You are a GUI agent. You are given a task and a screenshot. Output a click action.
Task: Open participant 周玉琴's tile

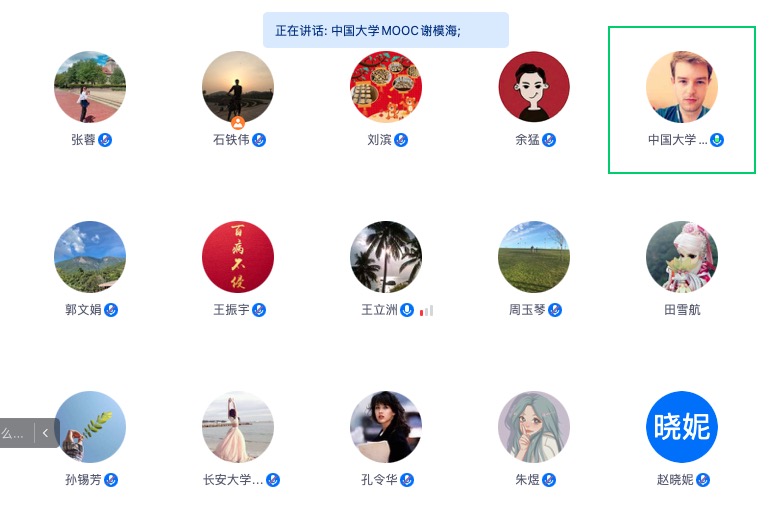point(534,257)
